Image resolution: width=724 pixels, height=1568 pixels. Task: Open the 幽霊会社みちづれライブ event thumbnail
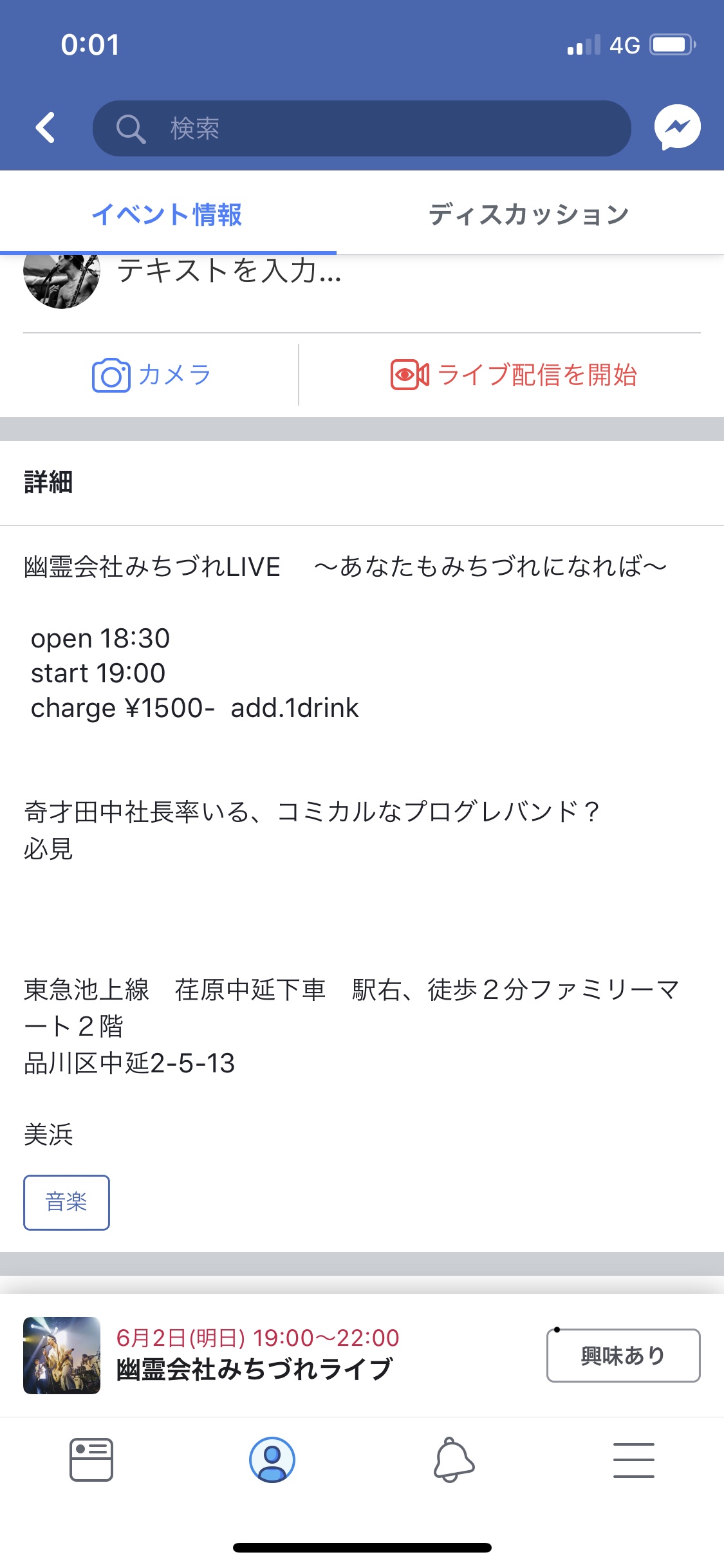62,1356
